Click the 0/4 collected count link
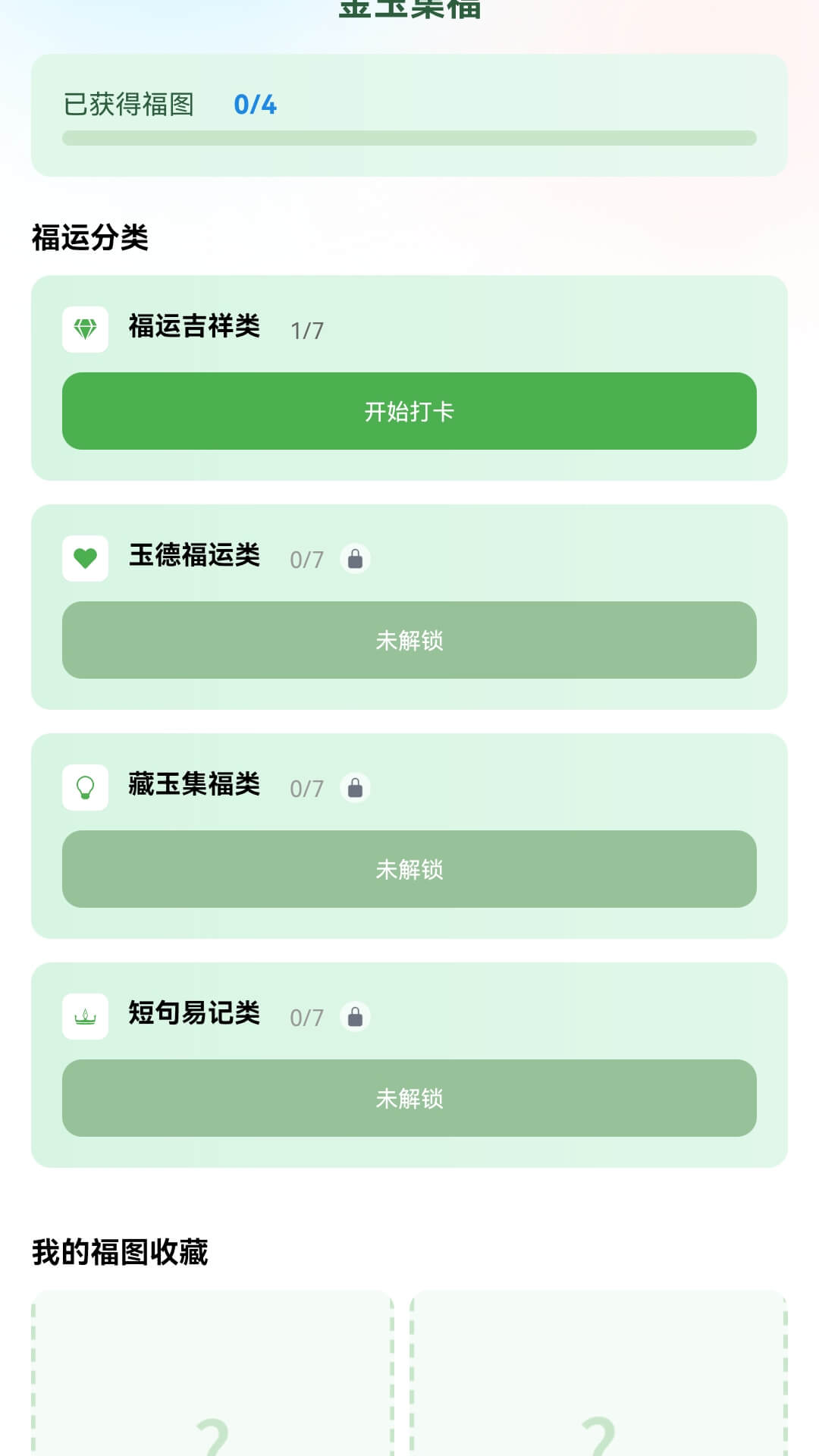 (x=256, y=106)
